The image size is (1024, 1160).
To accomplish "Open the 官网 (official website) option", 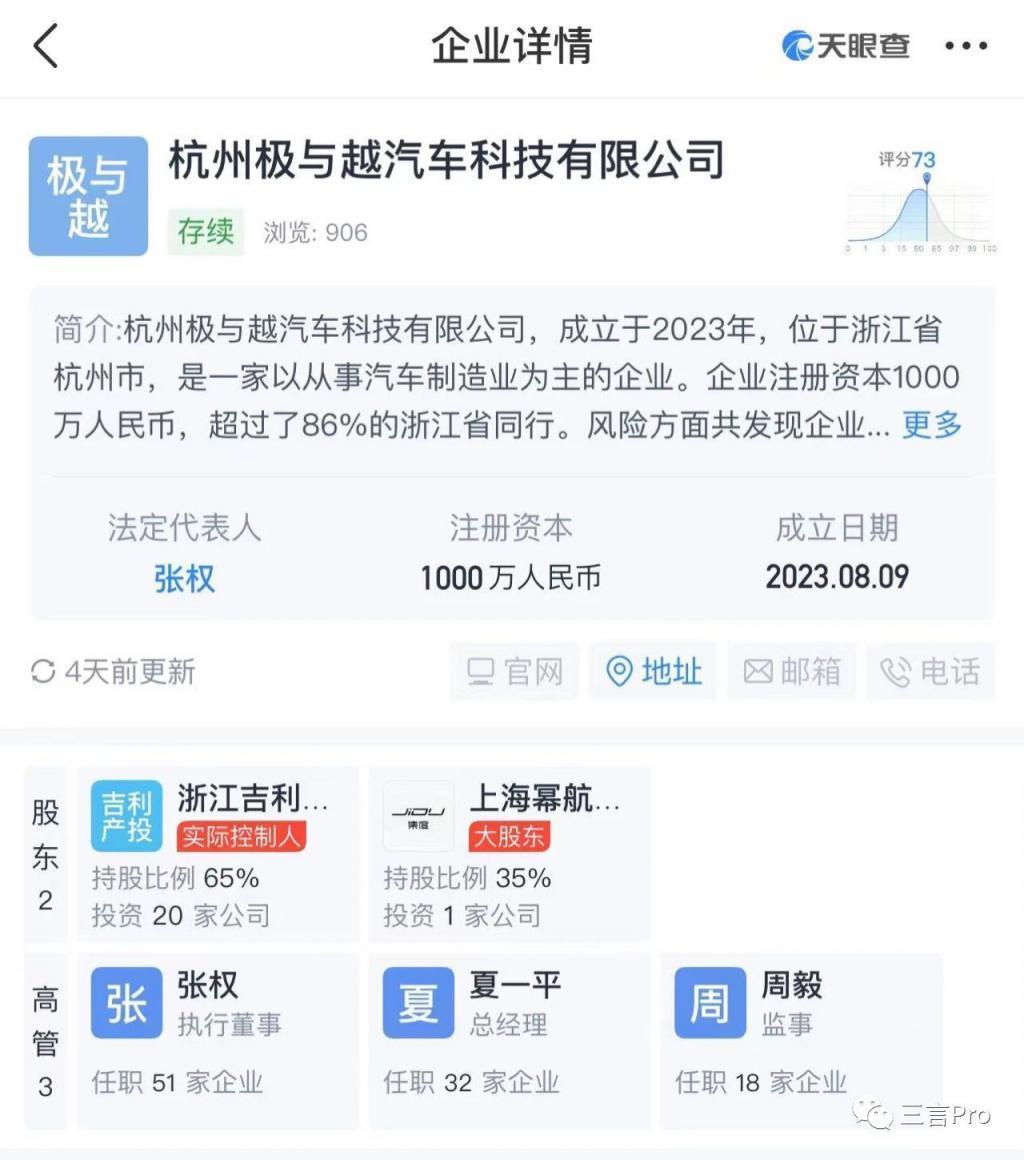I will (x=514, y=671).
